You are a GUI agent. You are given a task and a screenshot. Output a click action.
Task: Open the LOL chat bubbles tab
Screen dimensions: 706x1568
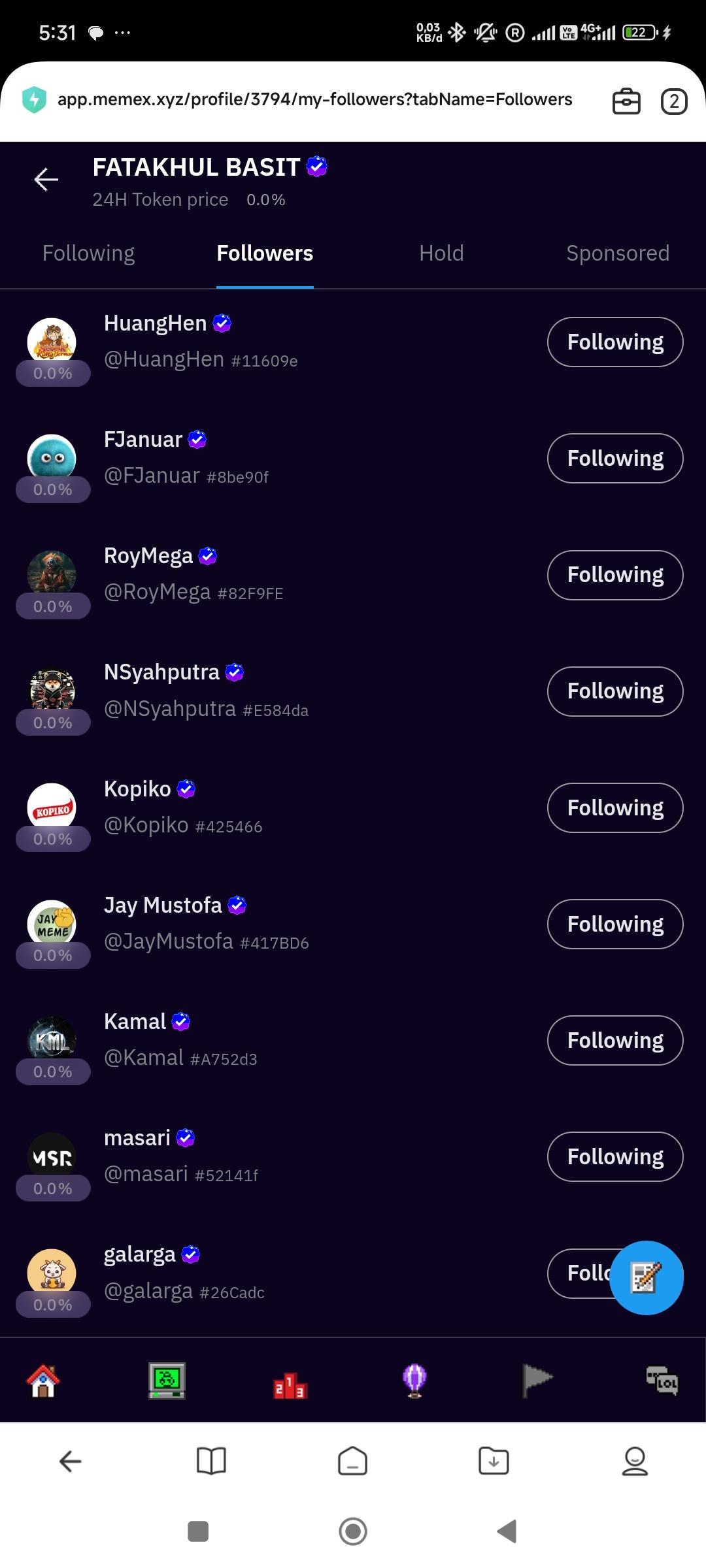click(x=662, y=1380)
